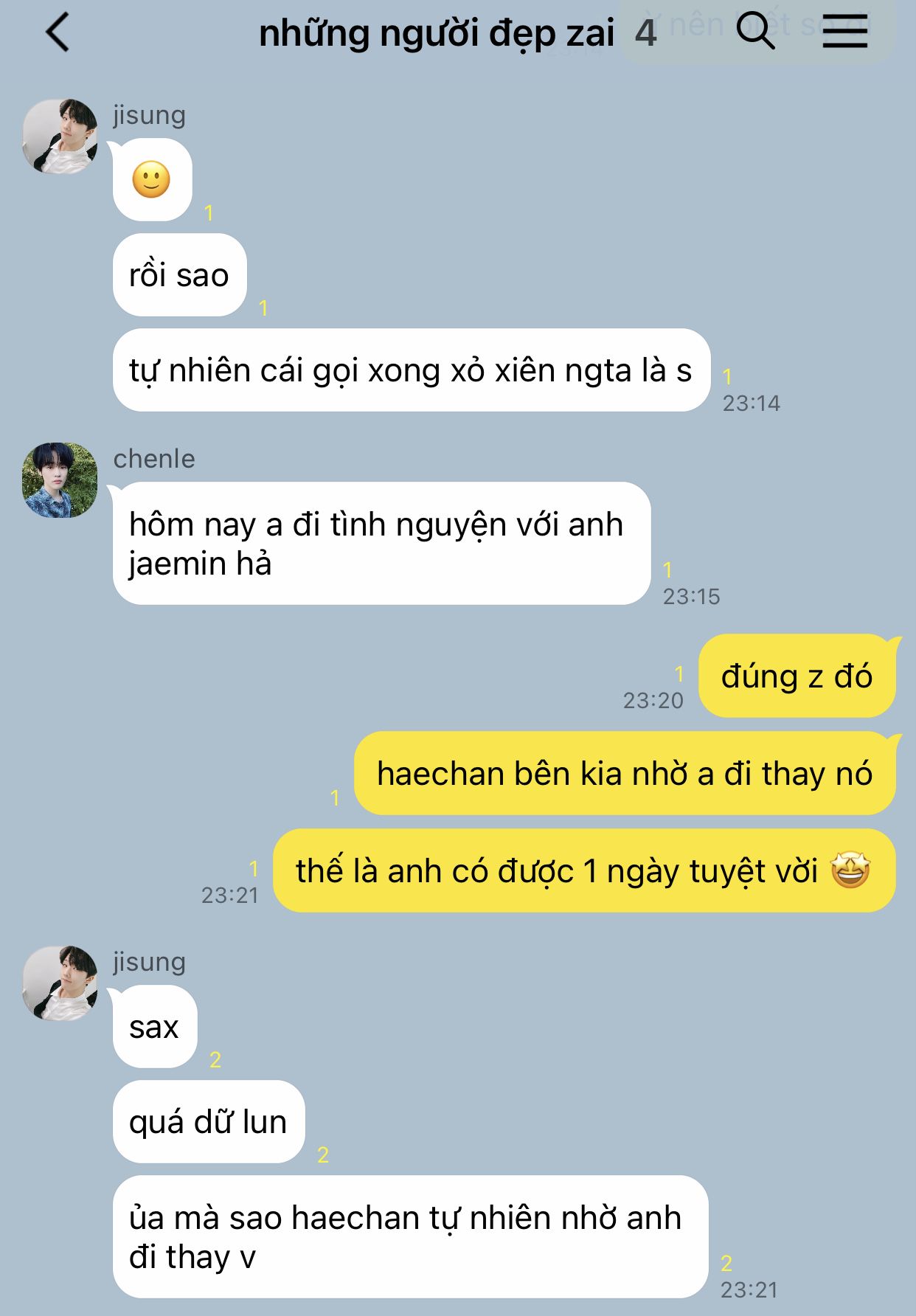Viewport: 916px width, 1316px height.
Task: View jisung's profile photo next to 'sax'
Action: tap(60, 983)
